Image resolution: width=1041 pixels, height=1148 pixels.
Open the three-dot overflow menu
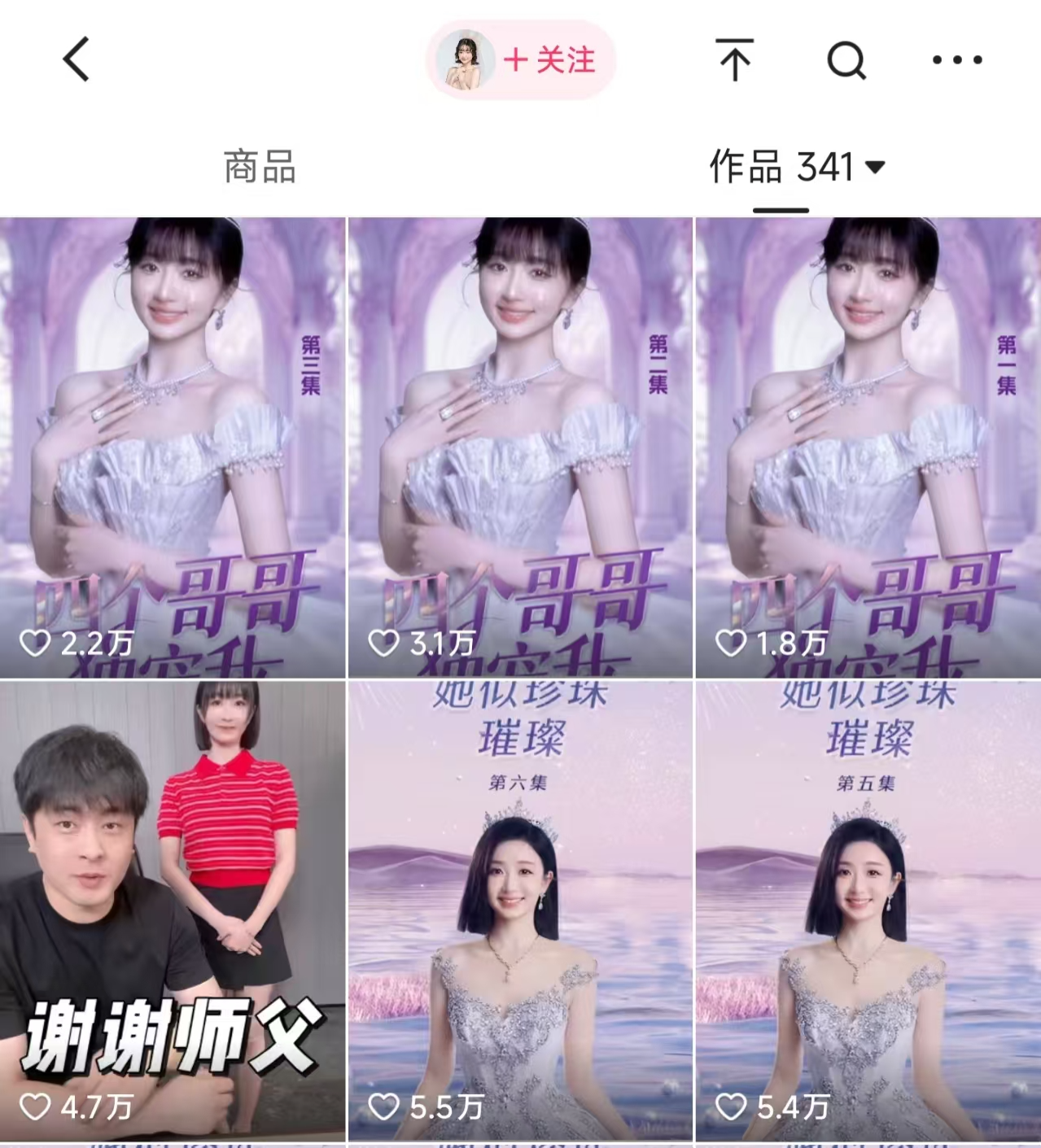956,60
